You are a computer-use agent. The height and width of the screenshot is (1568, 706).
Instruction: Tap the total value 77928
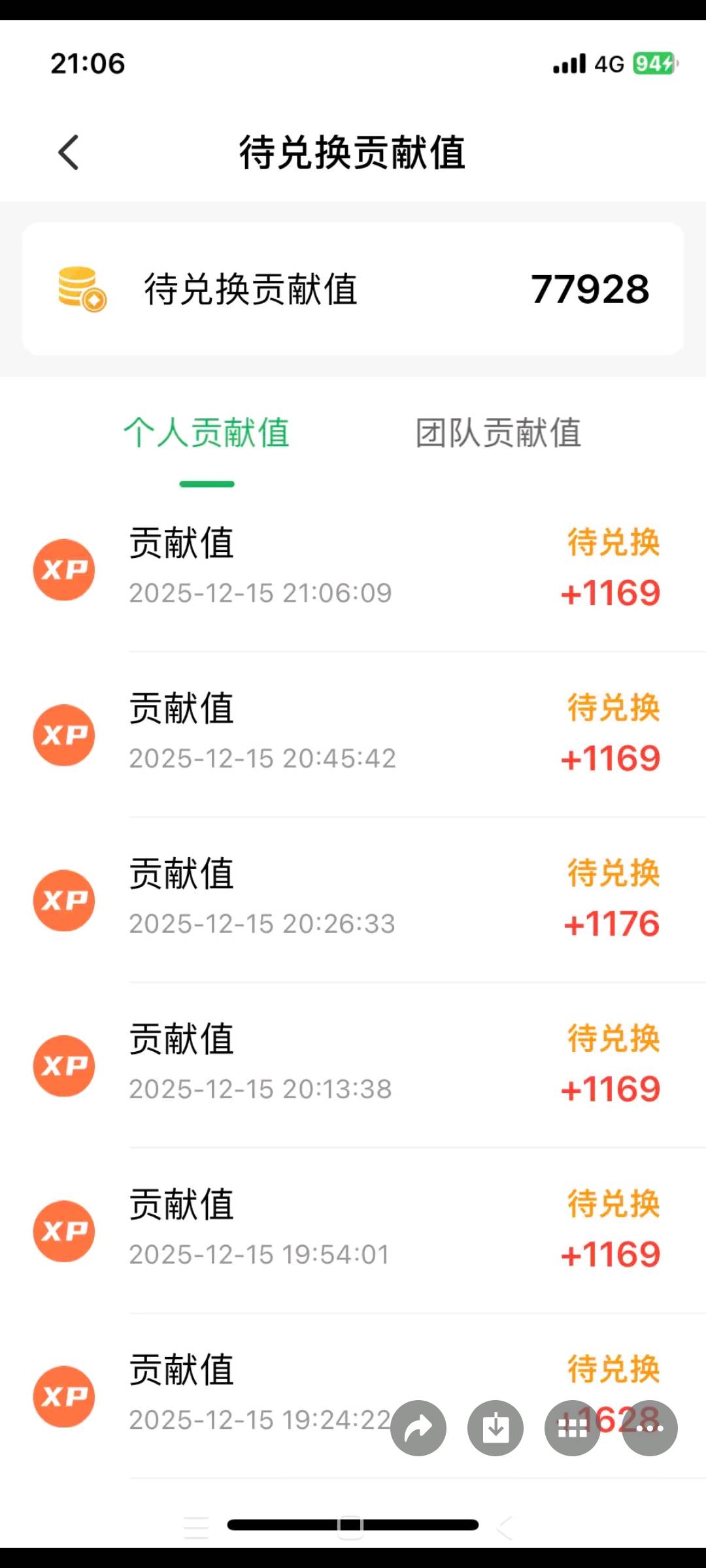(590, 289)
